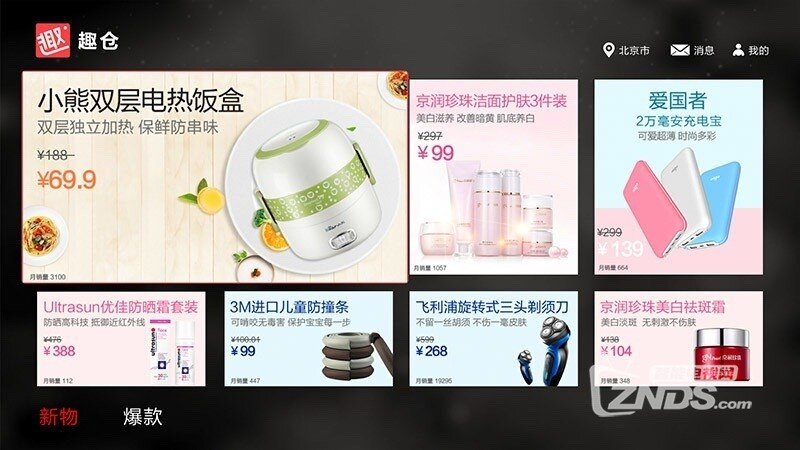Open 京润珍珠美白祛斑霜 product
The image size is (800, 450).
coord(678,340)
